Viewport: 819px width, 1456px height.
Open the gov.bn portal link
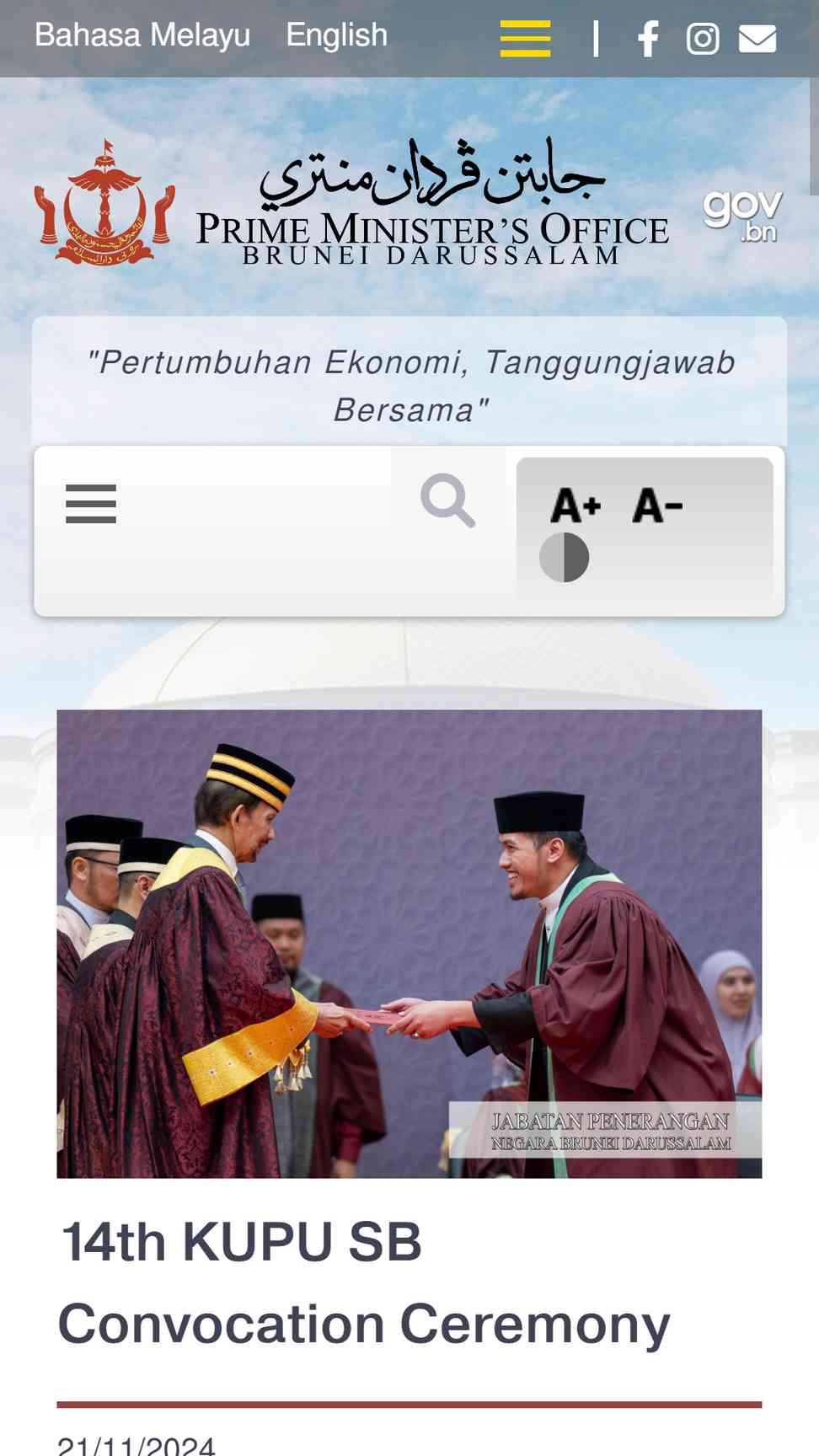[x=742, y=216]
